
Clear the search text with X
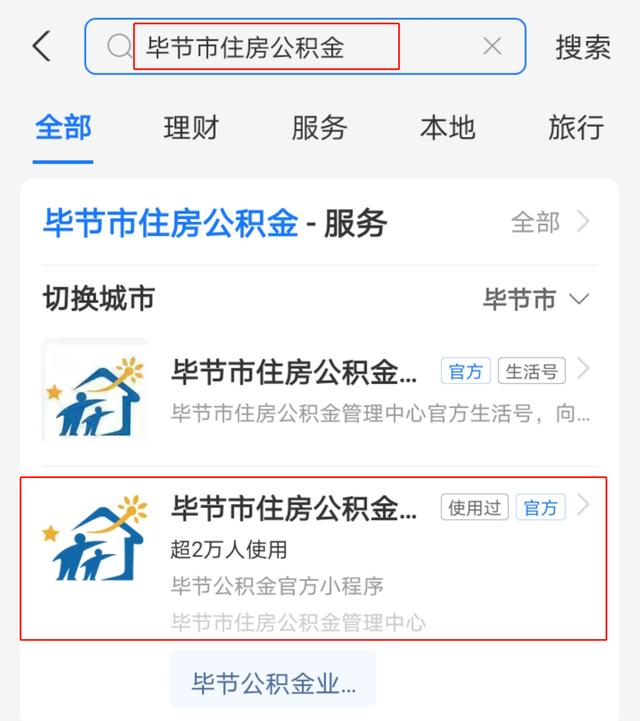point(492,46)
